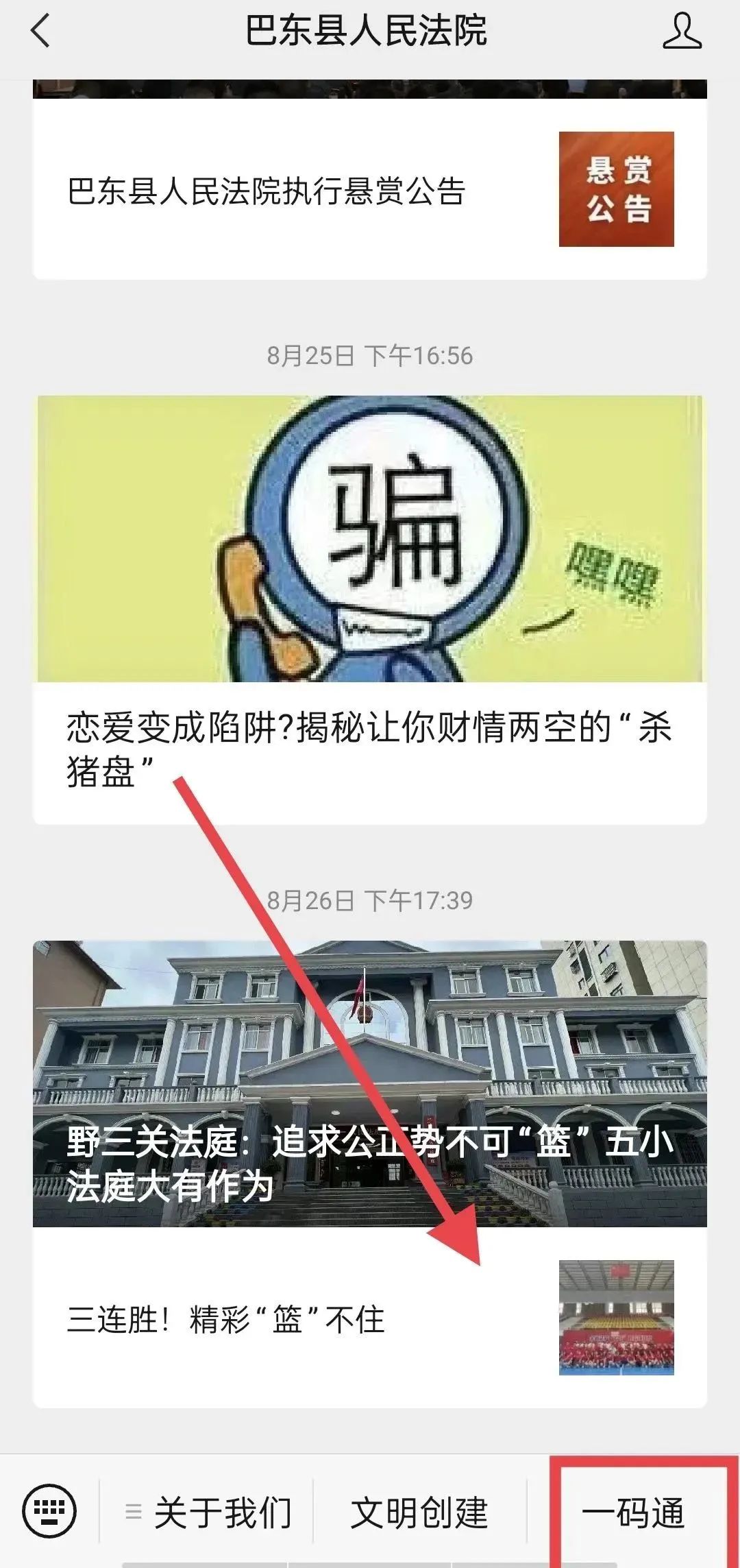This screenshot has width=740, height=1568.
Task: Go back from 巴东县人民法院 page
Action: [x=40, y=32]
